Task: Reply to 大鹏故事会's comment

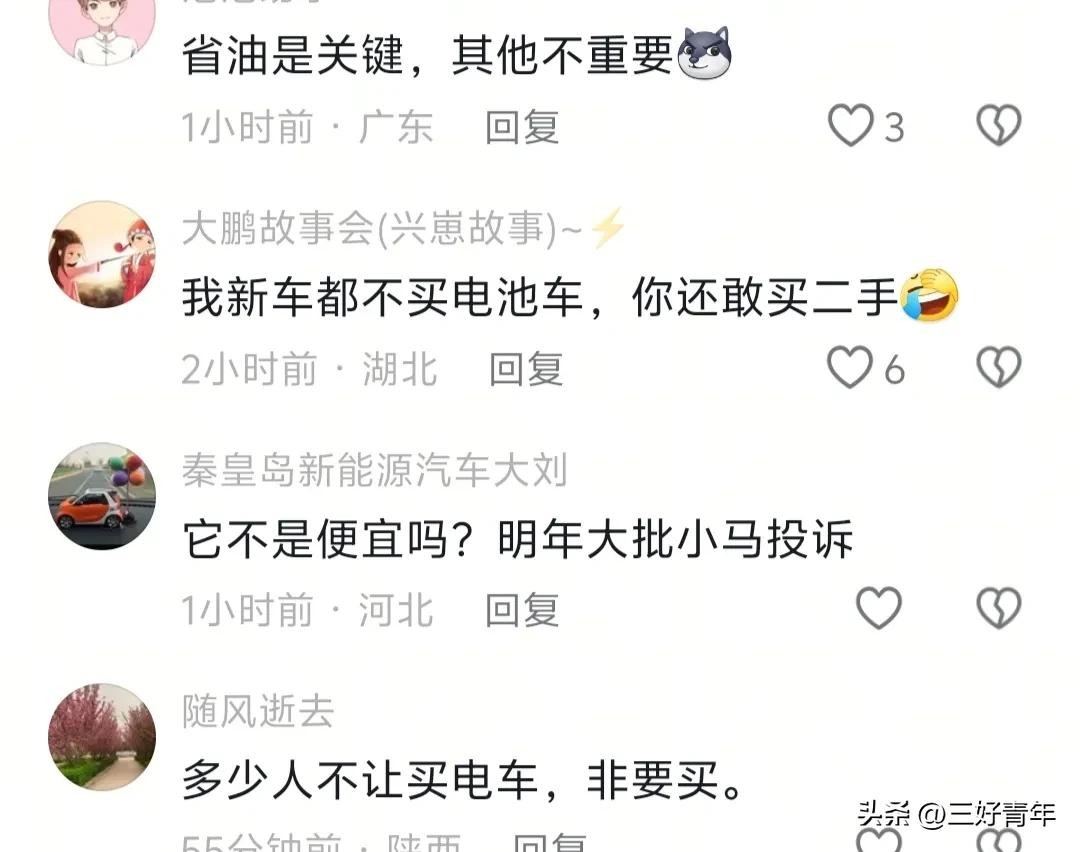Action: coord(526,370)
